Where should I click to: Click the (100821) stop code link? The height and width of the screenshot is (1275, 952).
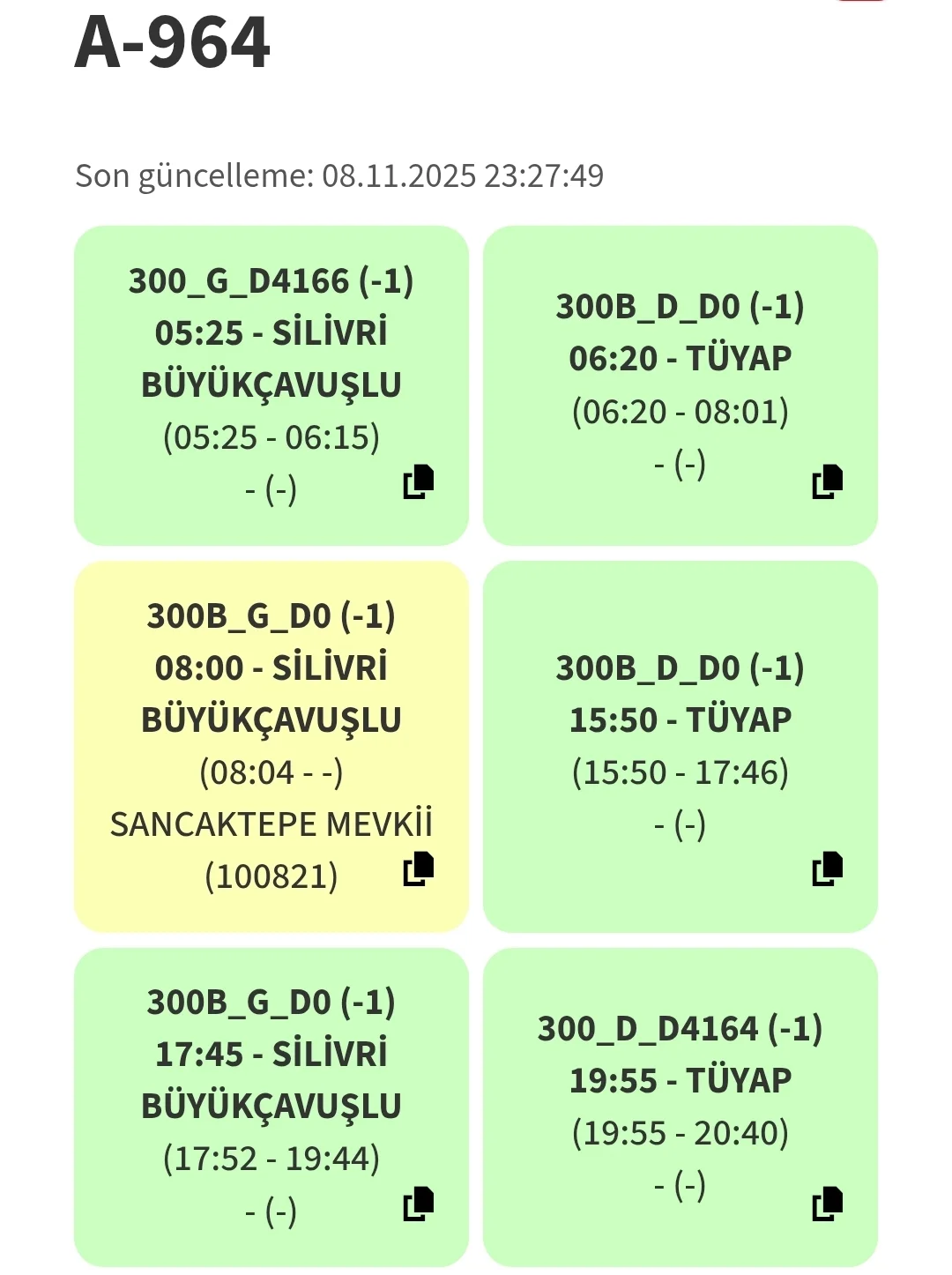270,876
